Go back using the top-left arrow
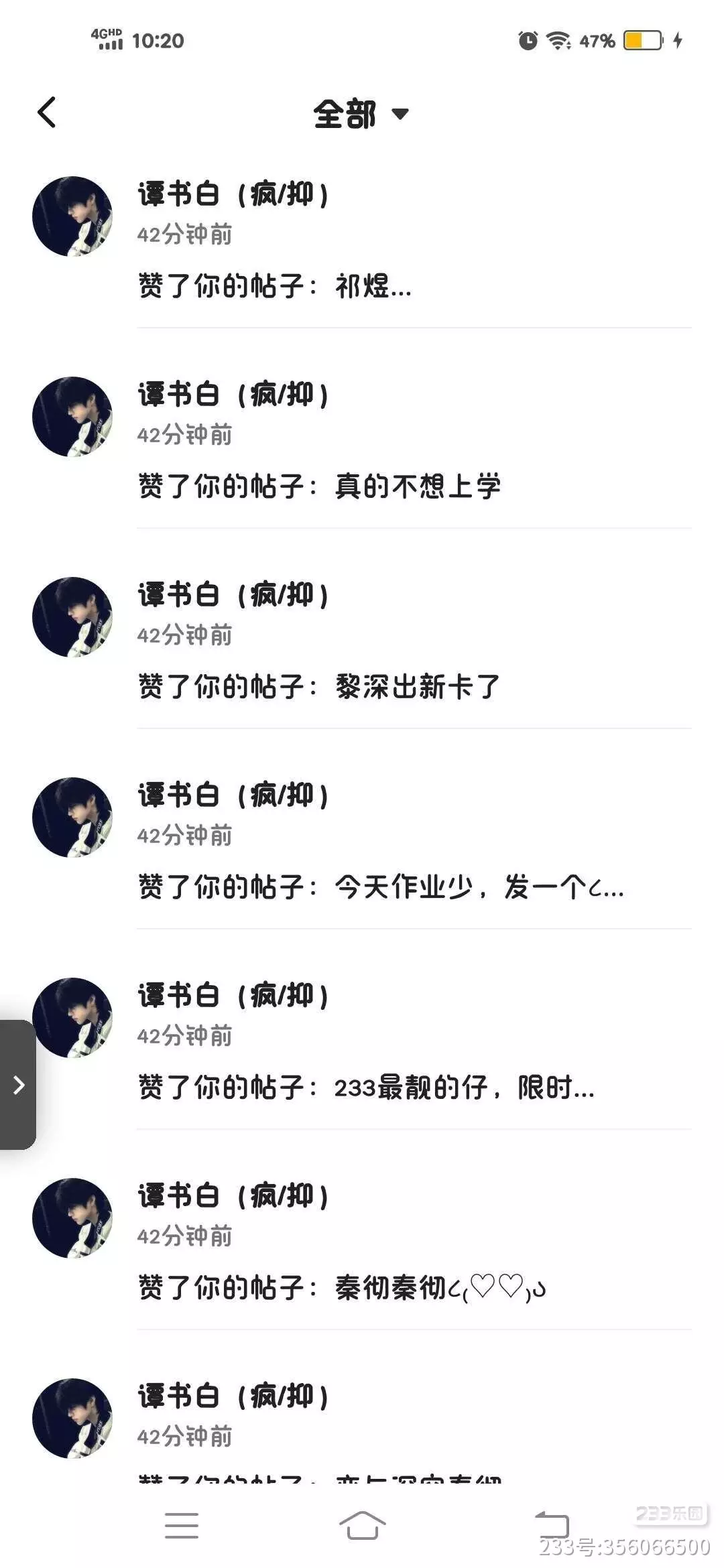 coord(47,113)
